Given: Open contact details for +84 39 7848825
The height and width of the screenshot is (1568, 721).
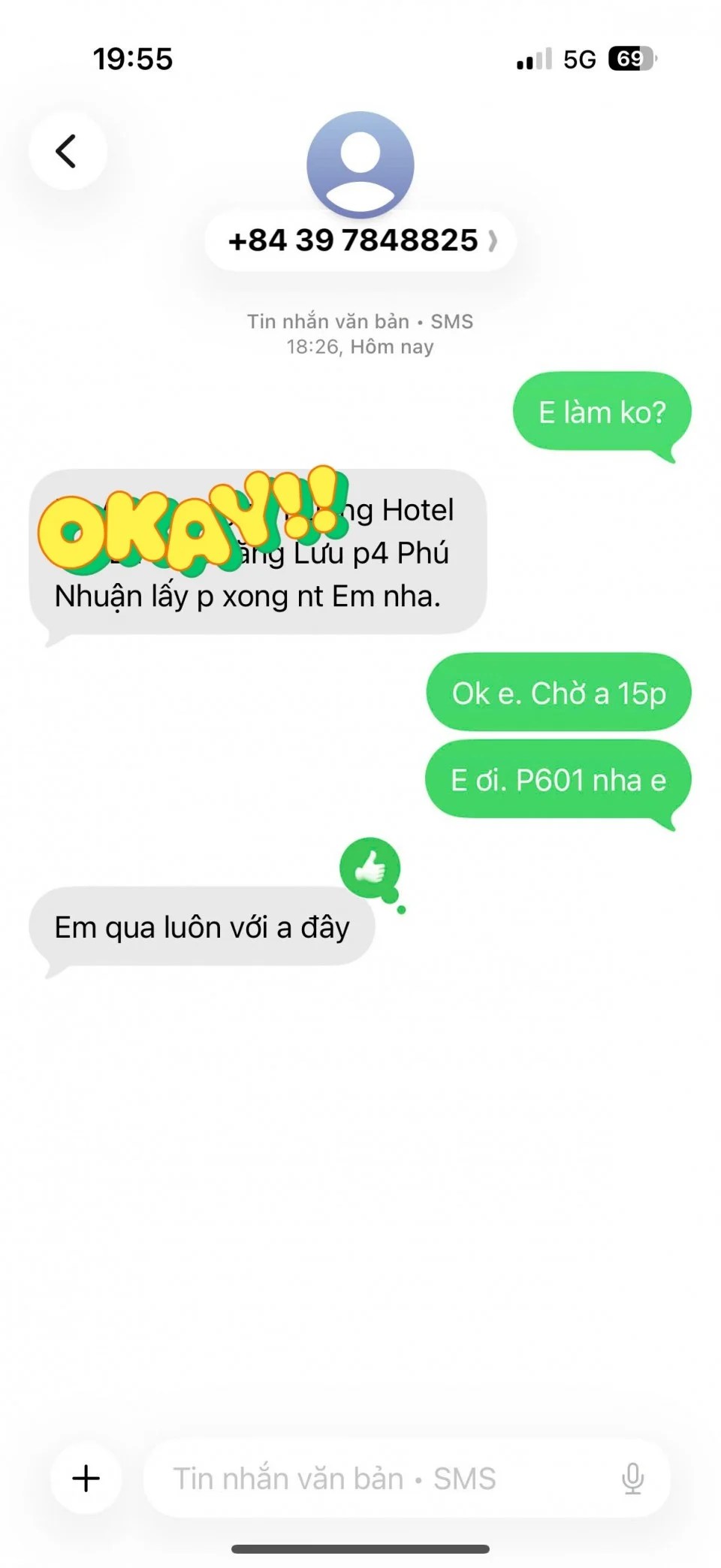Looking at the screenshot, I should pos(360,240).
